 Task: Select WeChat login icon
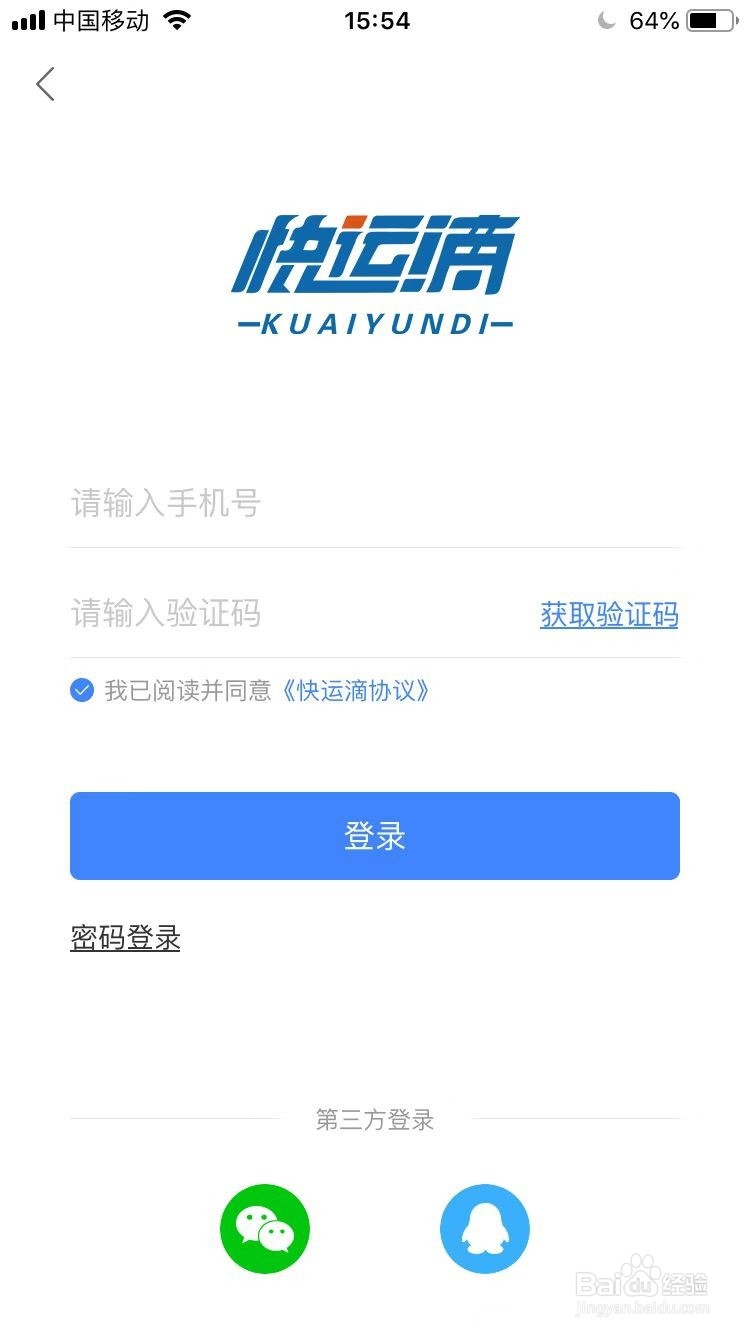pyautogui.click(x=264, y=1229)
